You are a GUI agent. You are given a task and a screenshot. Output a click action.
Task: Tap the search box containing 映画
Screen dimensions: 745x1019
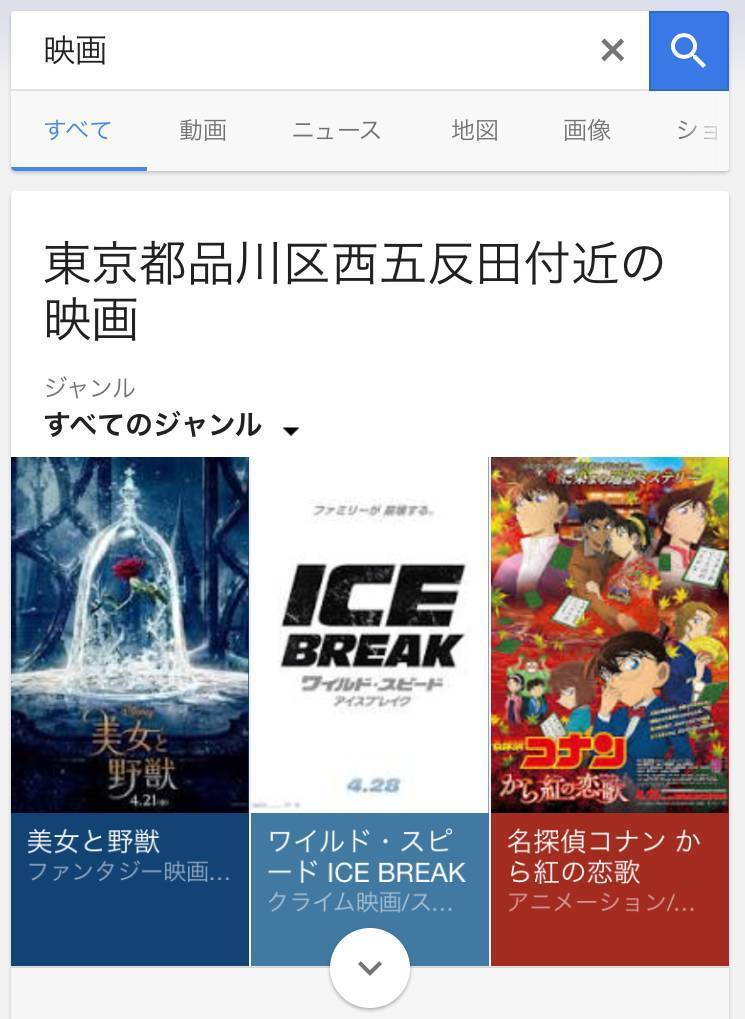pyautogui.click(x=300, y=51)
